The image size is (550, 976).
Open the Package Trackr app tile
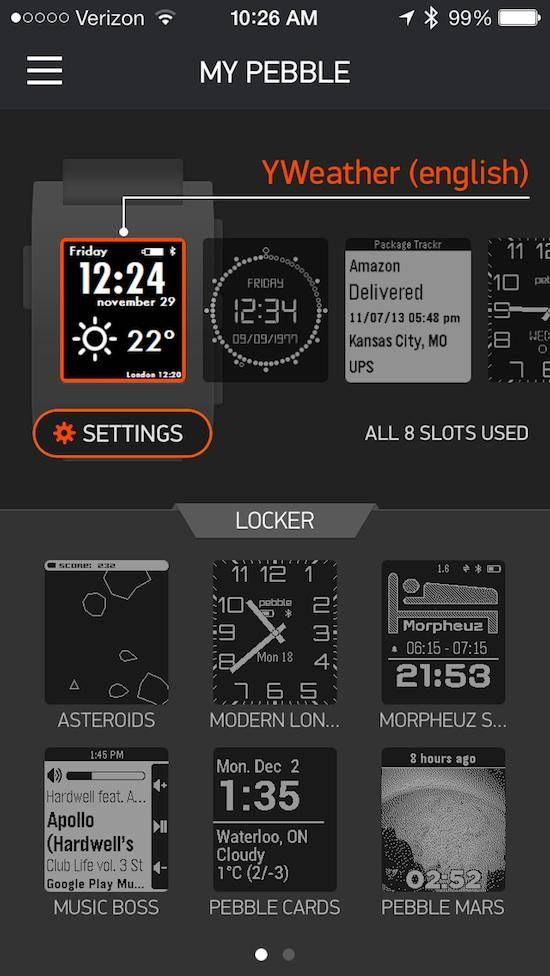(x=408, y=310)
